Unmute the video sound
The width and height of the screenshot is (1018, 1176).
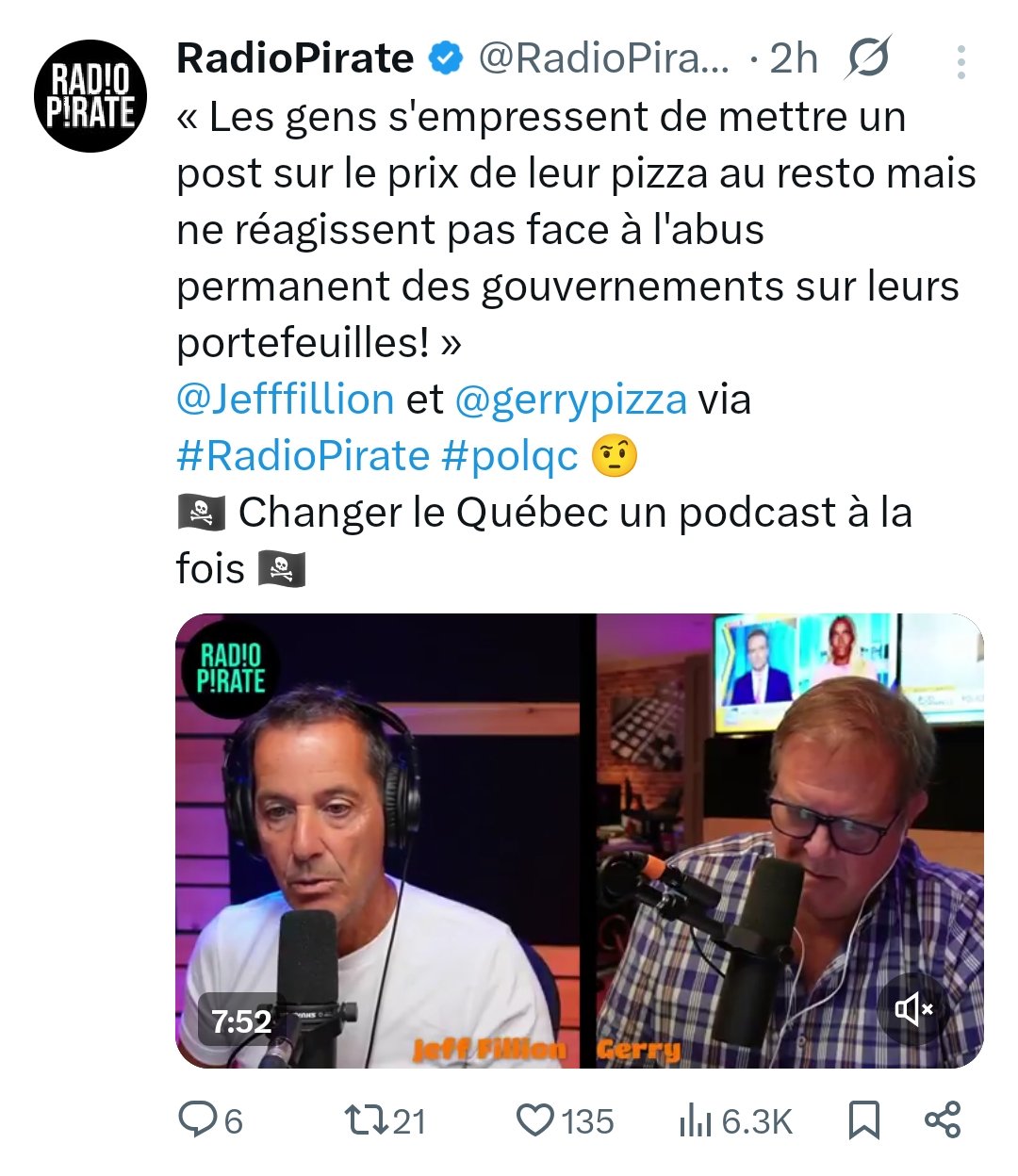(913, 1010)
